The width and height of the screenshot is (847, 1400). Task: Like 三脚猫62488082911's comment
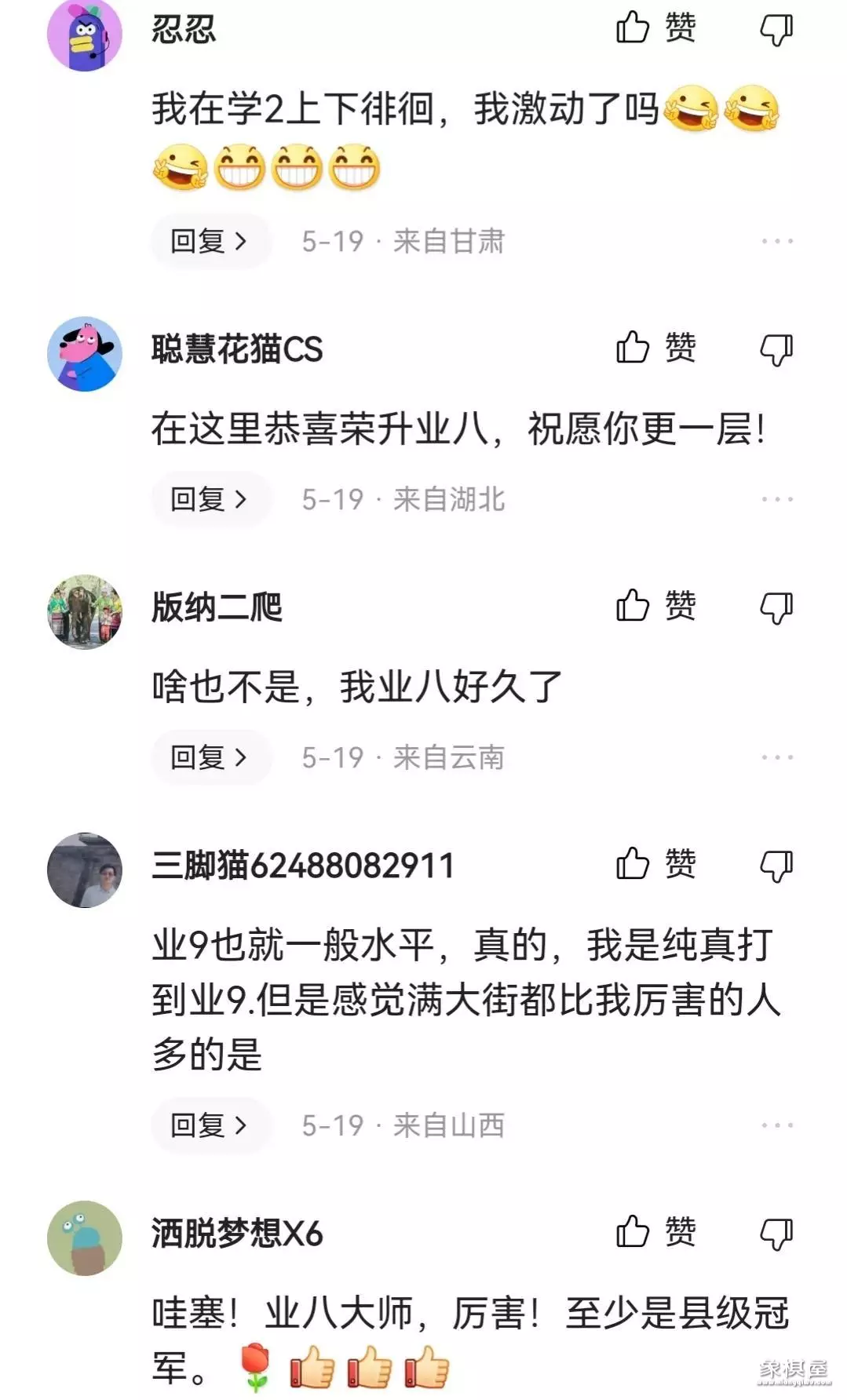(x=655, y=864)
